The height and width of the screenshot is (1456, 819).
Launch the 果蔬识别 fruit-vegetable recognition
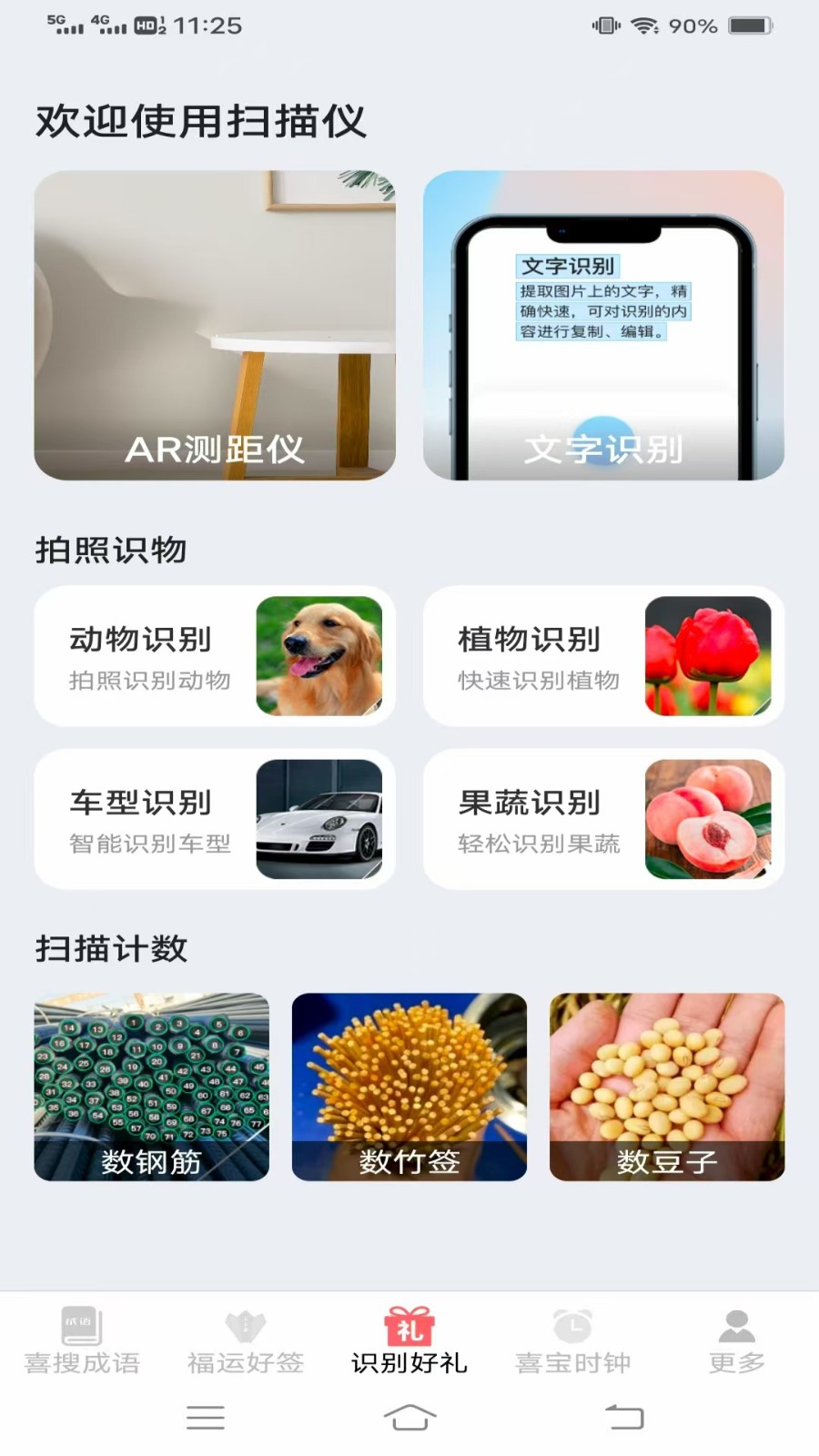tap(602, 819)
